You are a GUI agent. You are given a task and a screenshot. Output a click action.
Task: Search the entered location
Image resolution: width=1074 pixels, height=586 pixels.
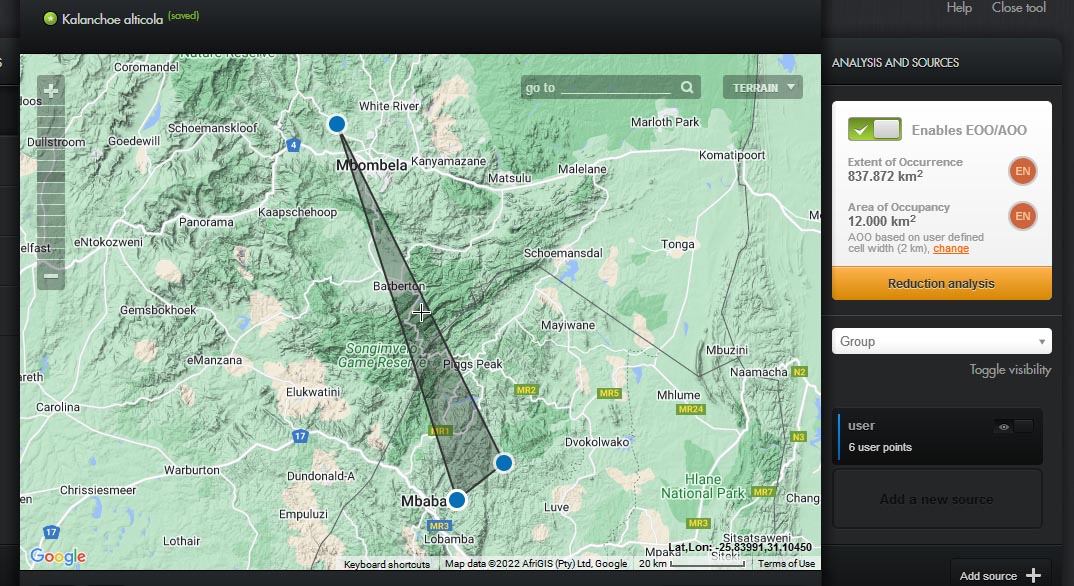pyautogui.click(x=687, y=88)
